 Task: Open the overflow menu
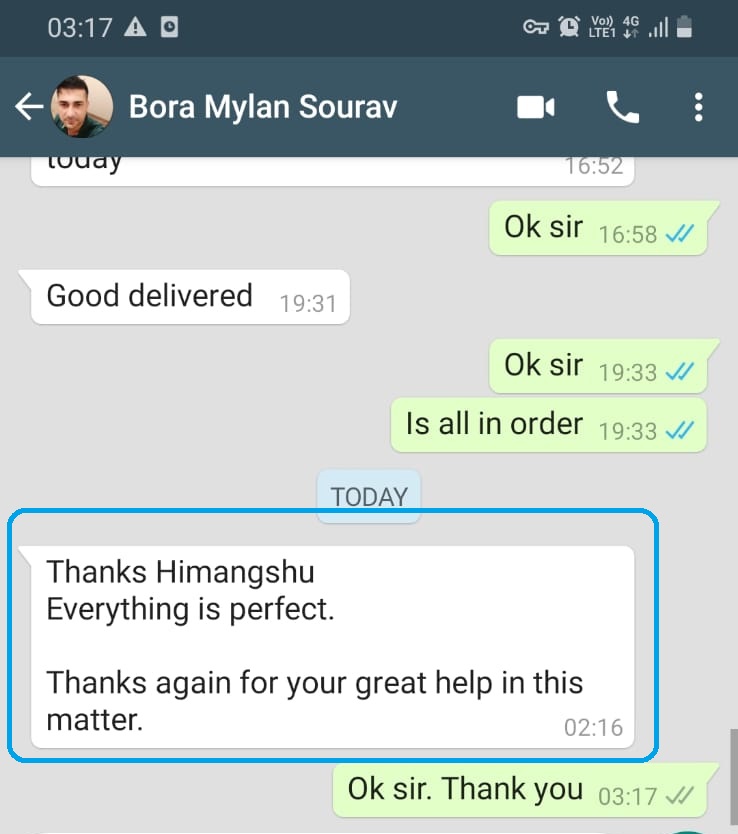699,107
